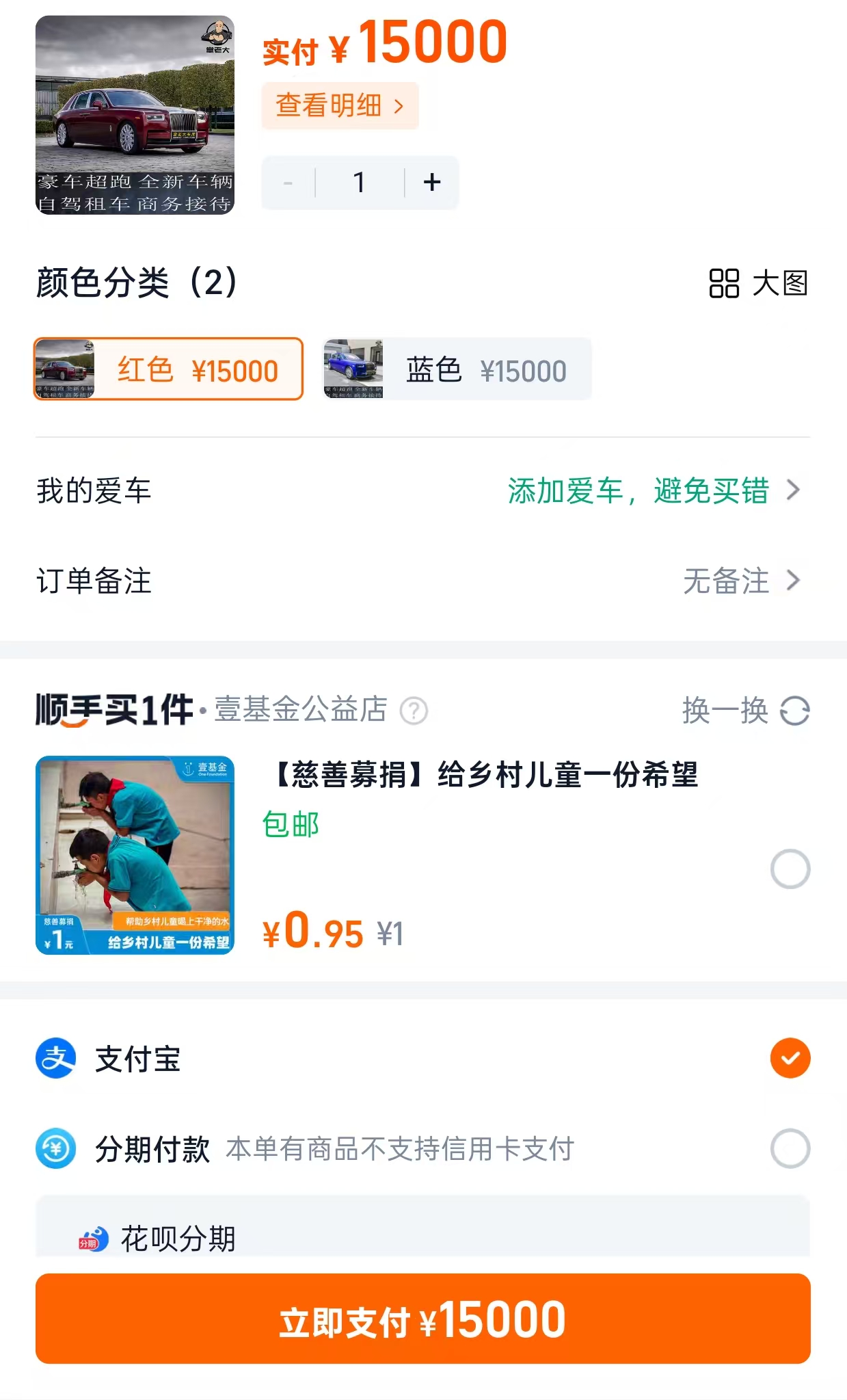
Task: Tap 立即支付 ¥15000 to pay now
Action: (x=423, y=1319)
